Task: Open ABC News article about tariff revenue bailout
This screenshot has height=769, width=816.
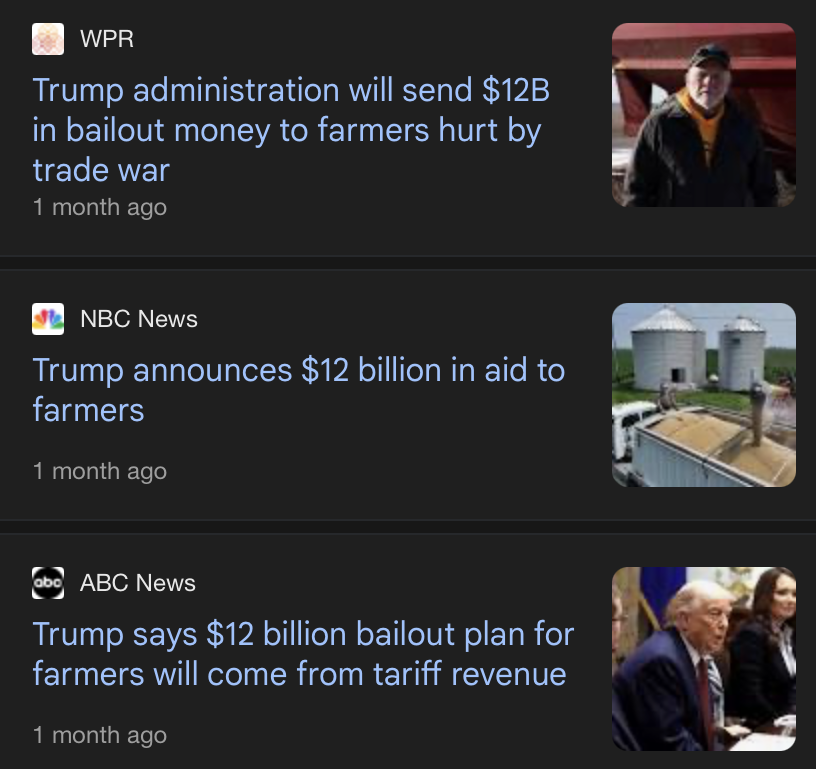Action: pyautogui.click(x=302, y=653)
